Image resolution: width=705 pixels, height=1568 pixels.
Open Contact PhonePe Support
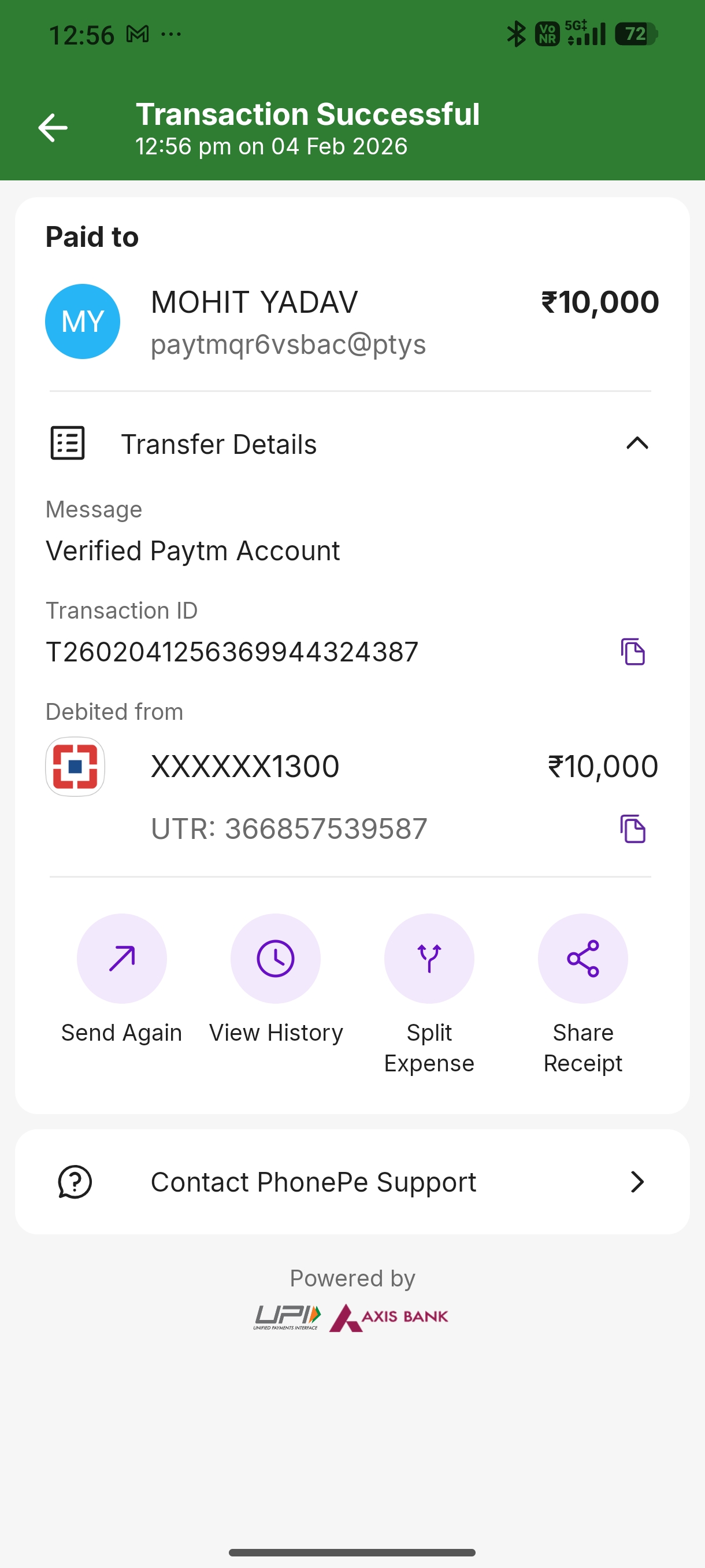351,1182
